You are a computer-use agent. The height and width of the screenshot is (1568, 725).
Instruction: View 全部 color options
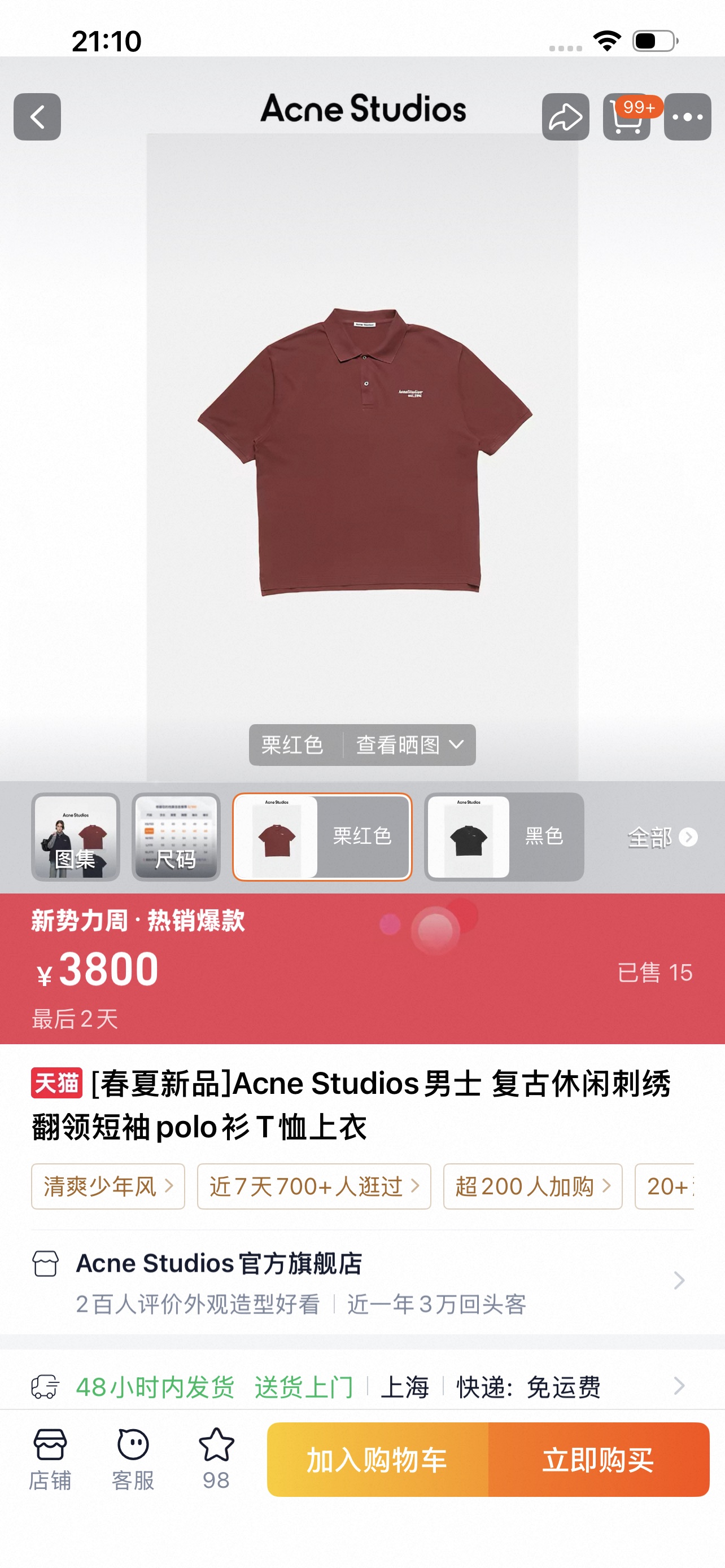(x=662, y=838)
